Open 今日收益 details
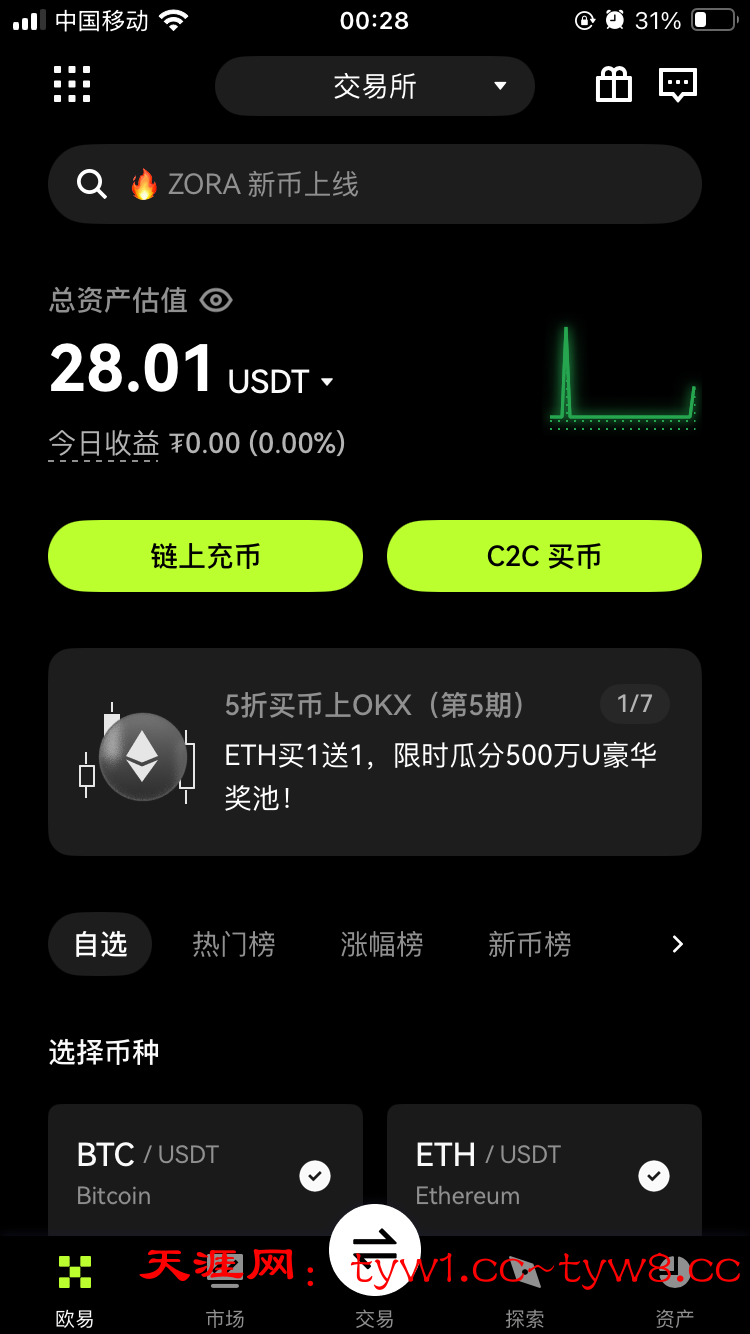Viewport: 750px width, 1334px height. pyautogui.click(x=104, y=443)
